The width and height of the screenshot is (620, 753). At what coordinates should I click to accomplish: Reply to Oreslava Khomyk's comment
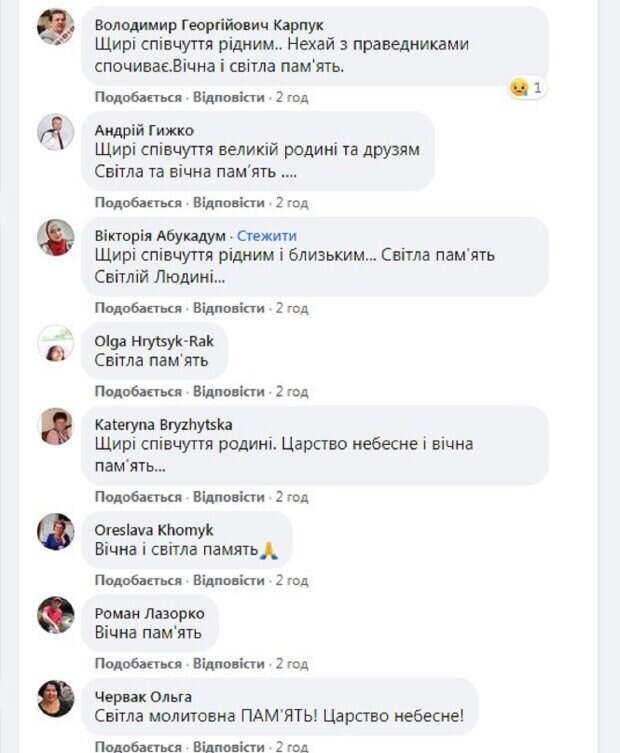(228, 580)
